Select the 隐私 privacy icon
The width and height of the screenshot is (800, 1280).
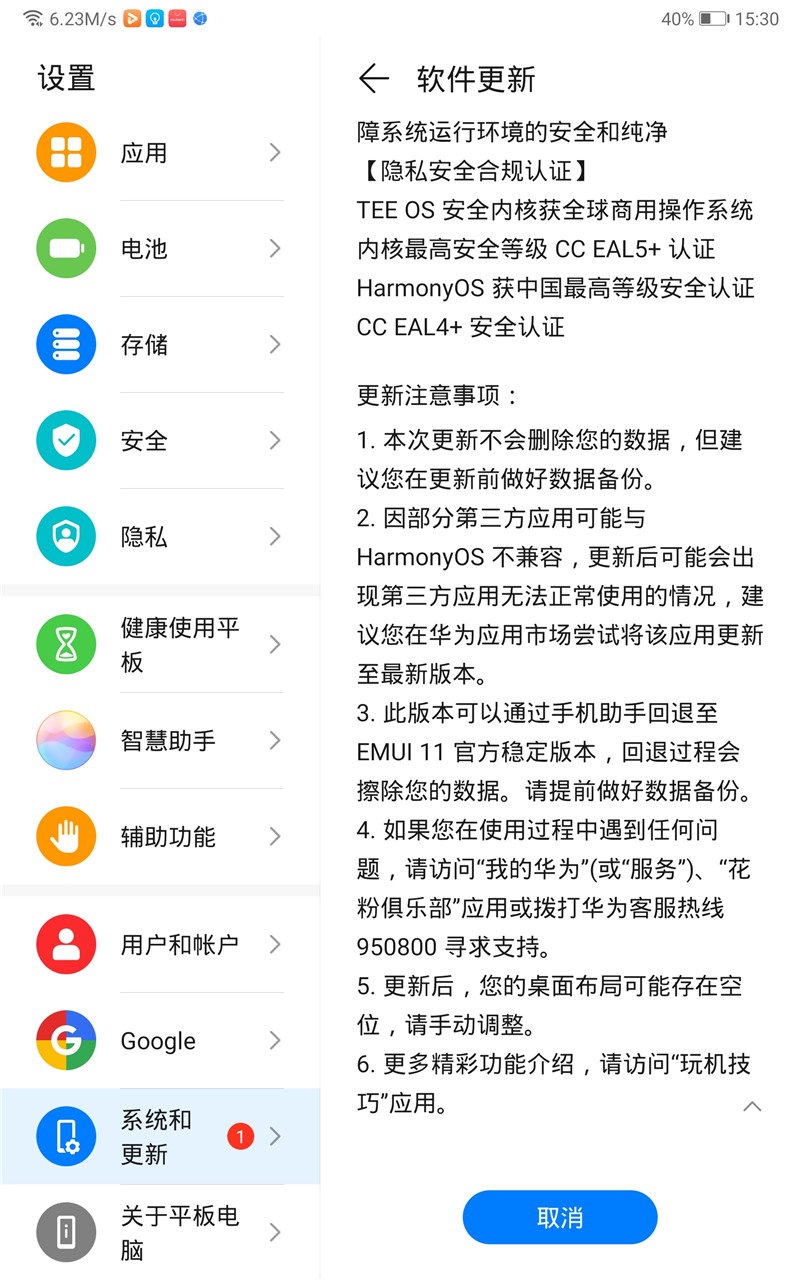tap(65, 536)
